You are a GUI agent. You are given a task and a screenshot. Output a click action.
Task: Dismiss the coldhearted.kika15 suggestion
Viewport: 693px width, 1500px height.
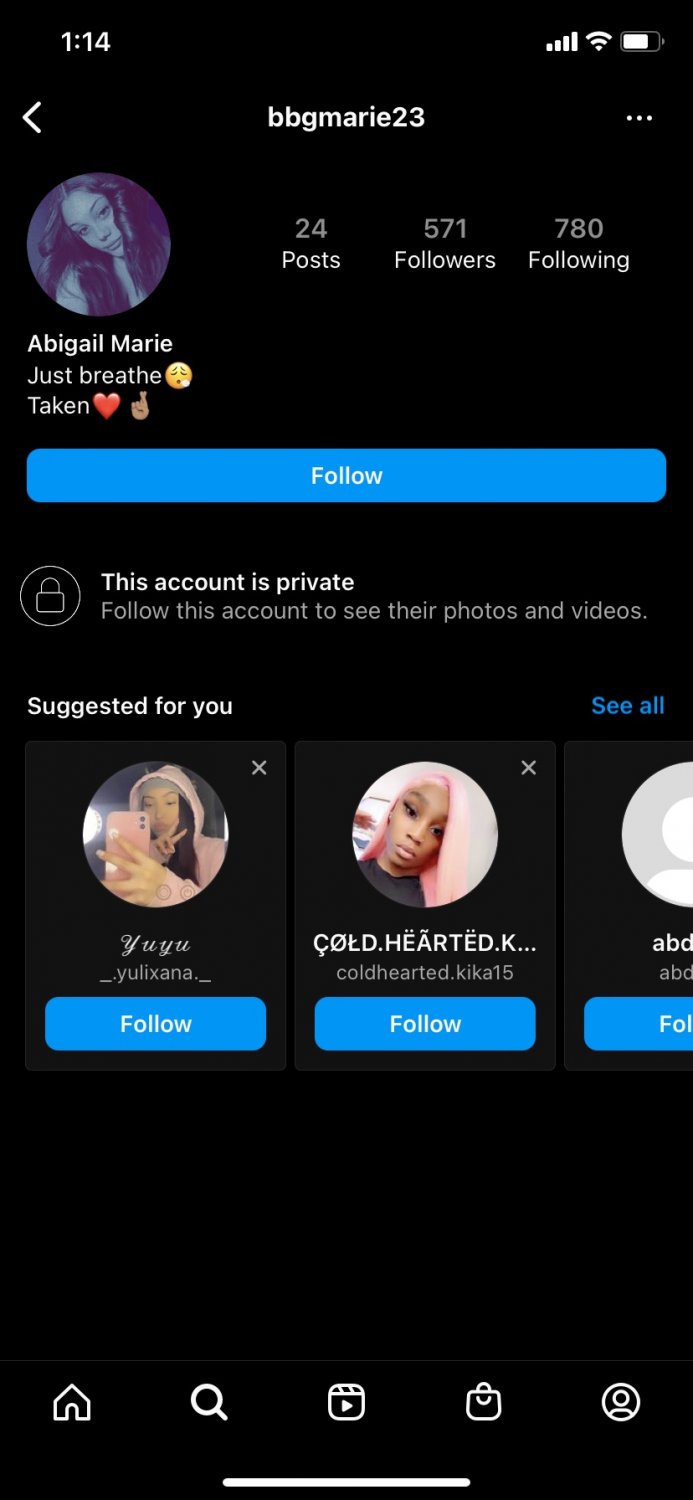point(529,768)
